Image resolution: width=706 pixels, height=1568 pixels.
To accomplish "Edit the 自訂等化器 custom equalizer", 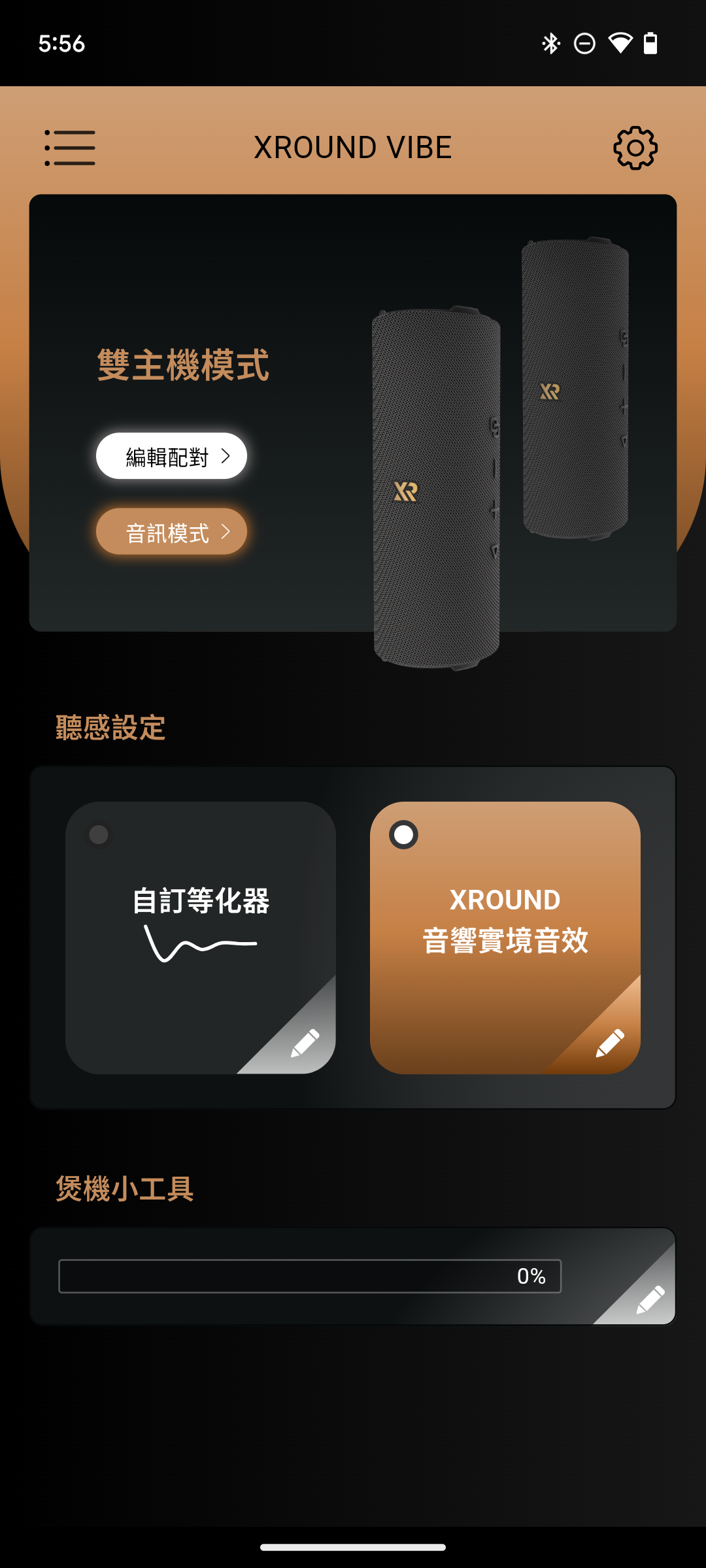I will [x=305, y=1043].
